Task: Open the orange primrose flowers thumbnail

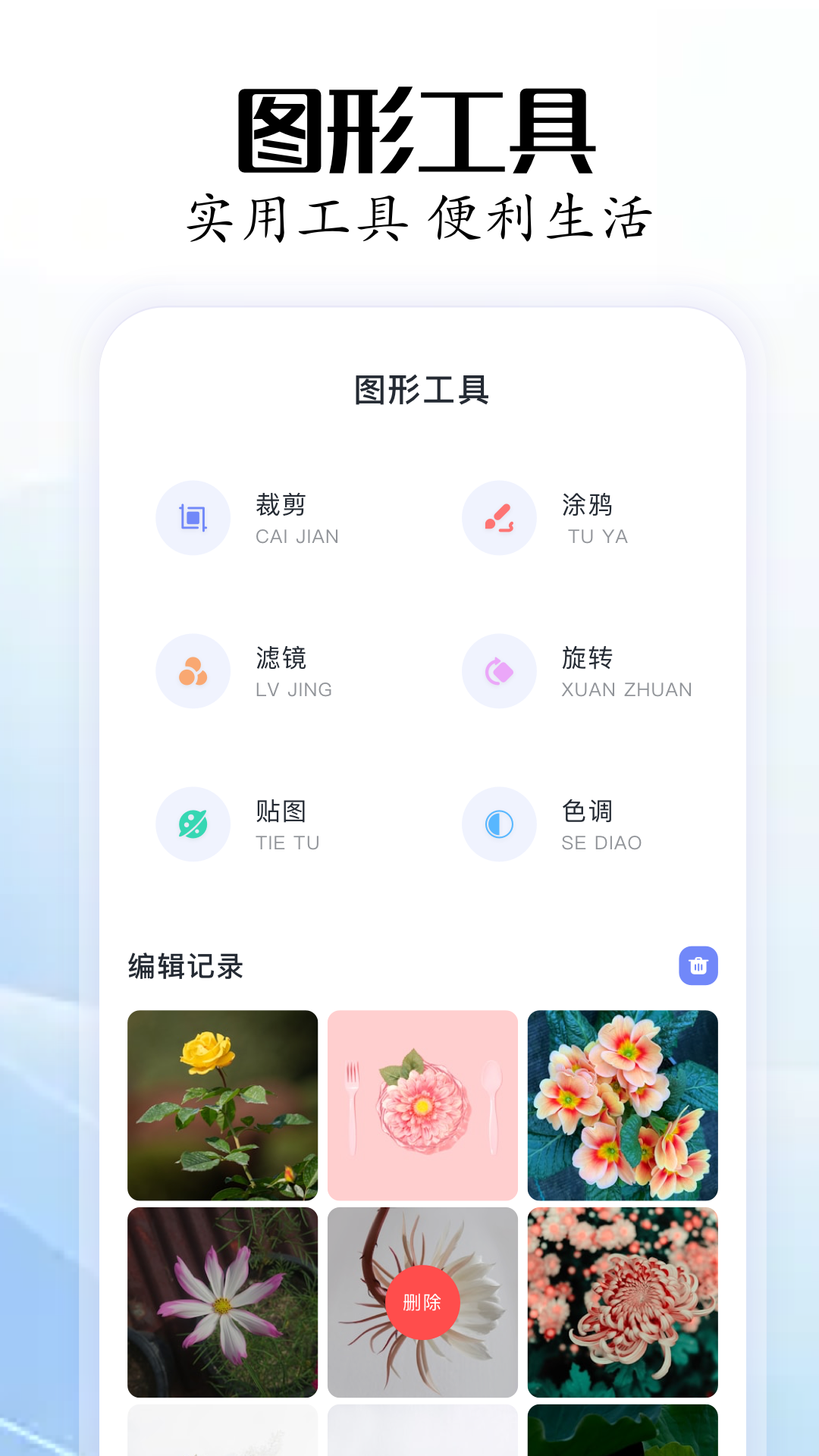Action: point(623,1105)
